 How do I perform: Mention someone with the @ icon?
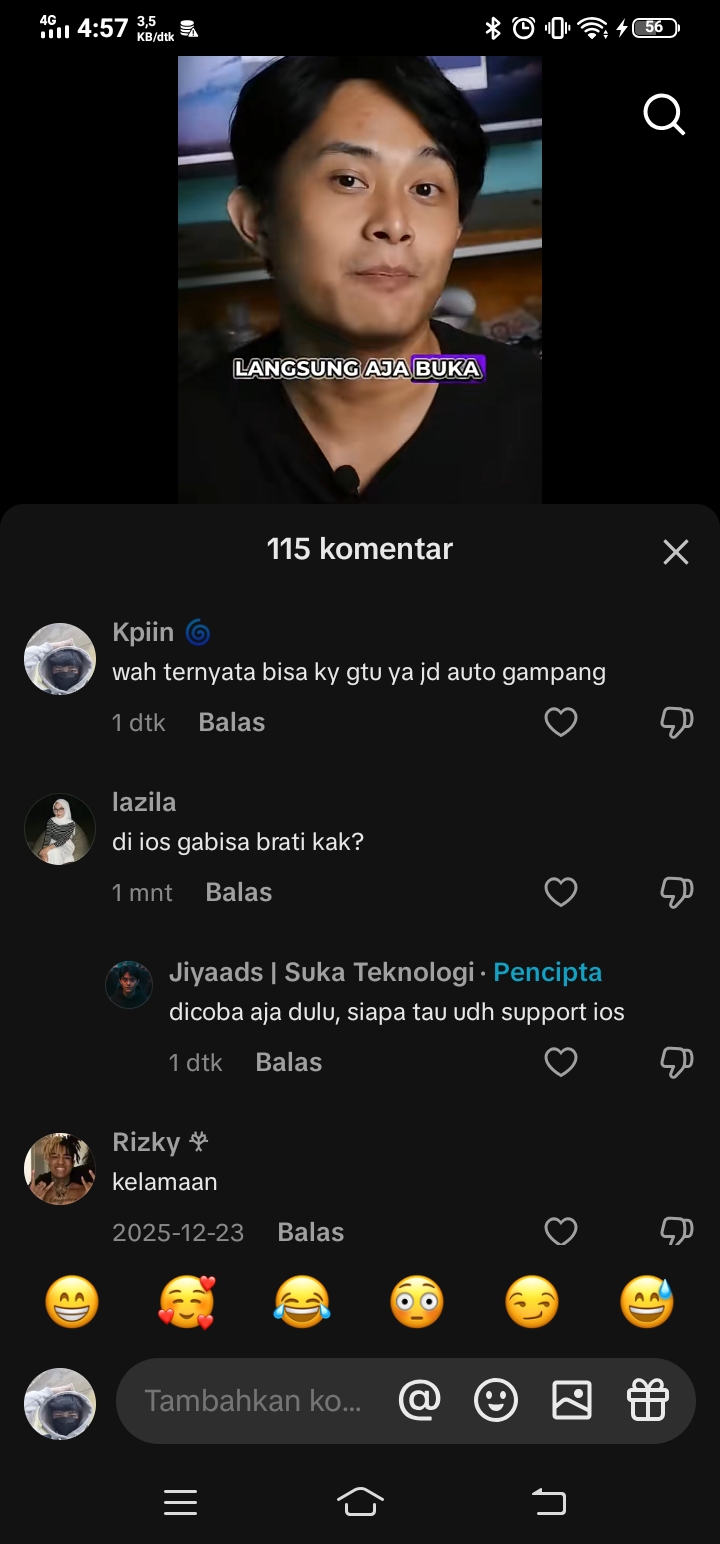coord(419,1401)
